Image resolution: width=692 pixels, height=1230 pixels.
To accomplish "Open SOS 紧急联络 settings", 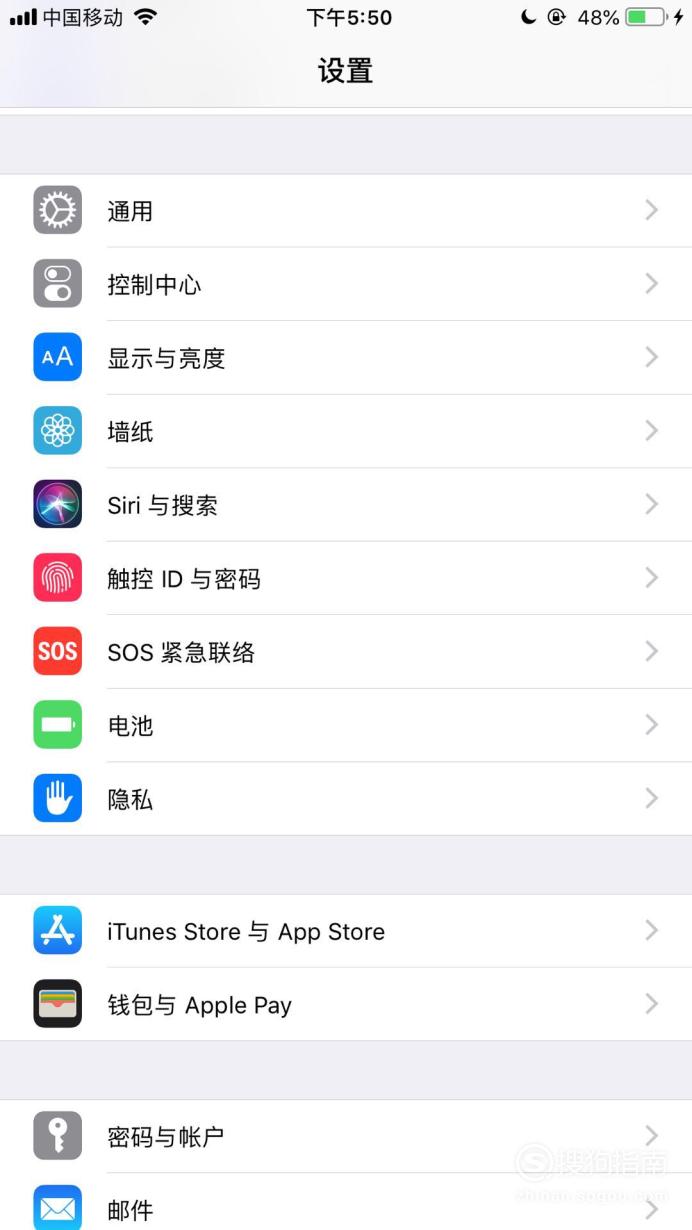I will [346, 651].
